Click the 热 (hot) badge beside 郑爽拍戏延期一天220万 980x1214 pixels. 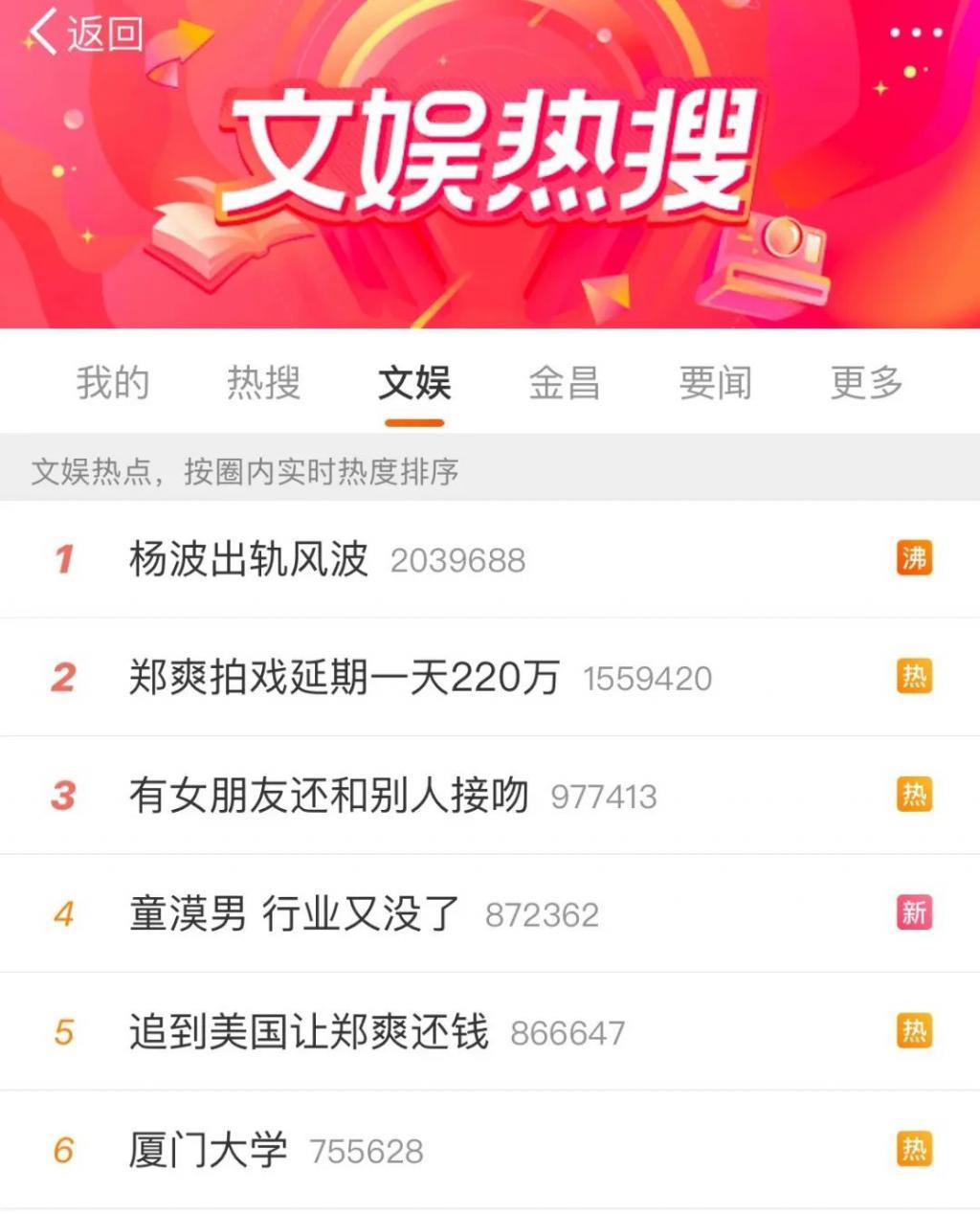[x=914, y=677]
